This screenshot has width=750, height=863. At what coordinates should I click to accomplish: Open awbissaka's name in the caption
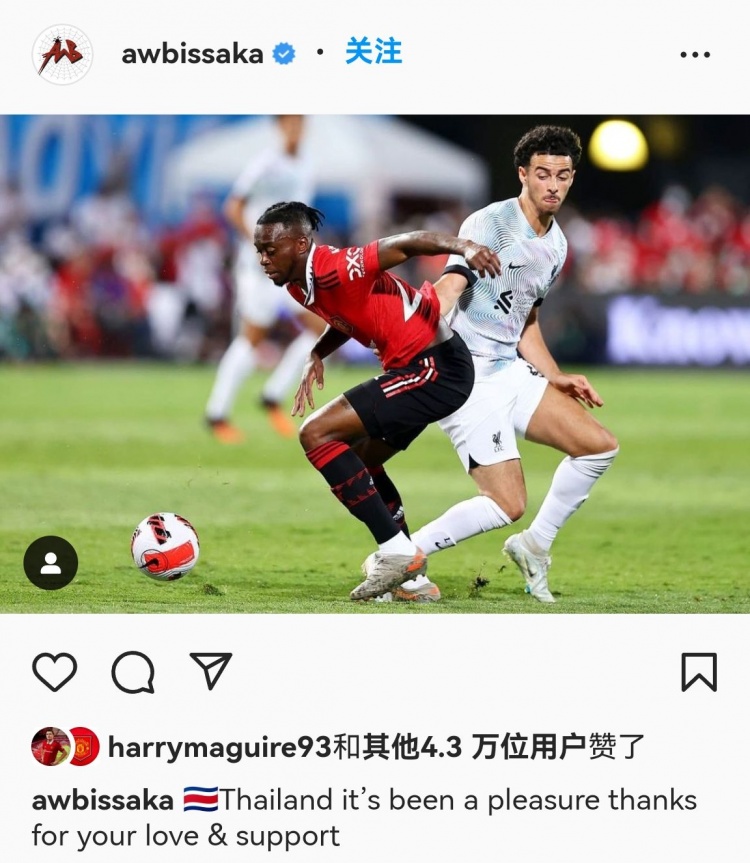point(102,800)
